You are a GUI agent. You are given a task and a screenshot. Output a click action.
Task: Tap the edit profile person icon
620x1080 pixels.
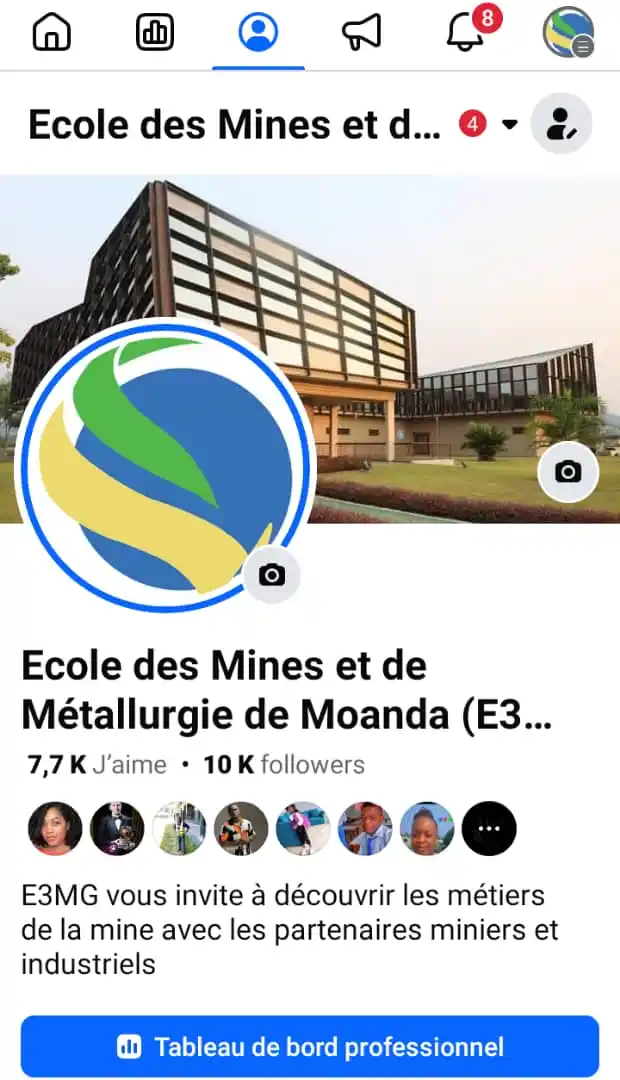click(x=561, y=124)
